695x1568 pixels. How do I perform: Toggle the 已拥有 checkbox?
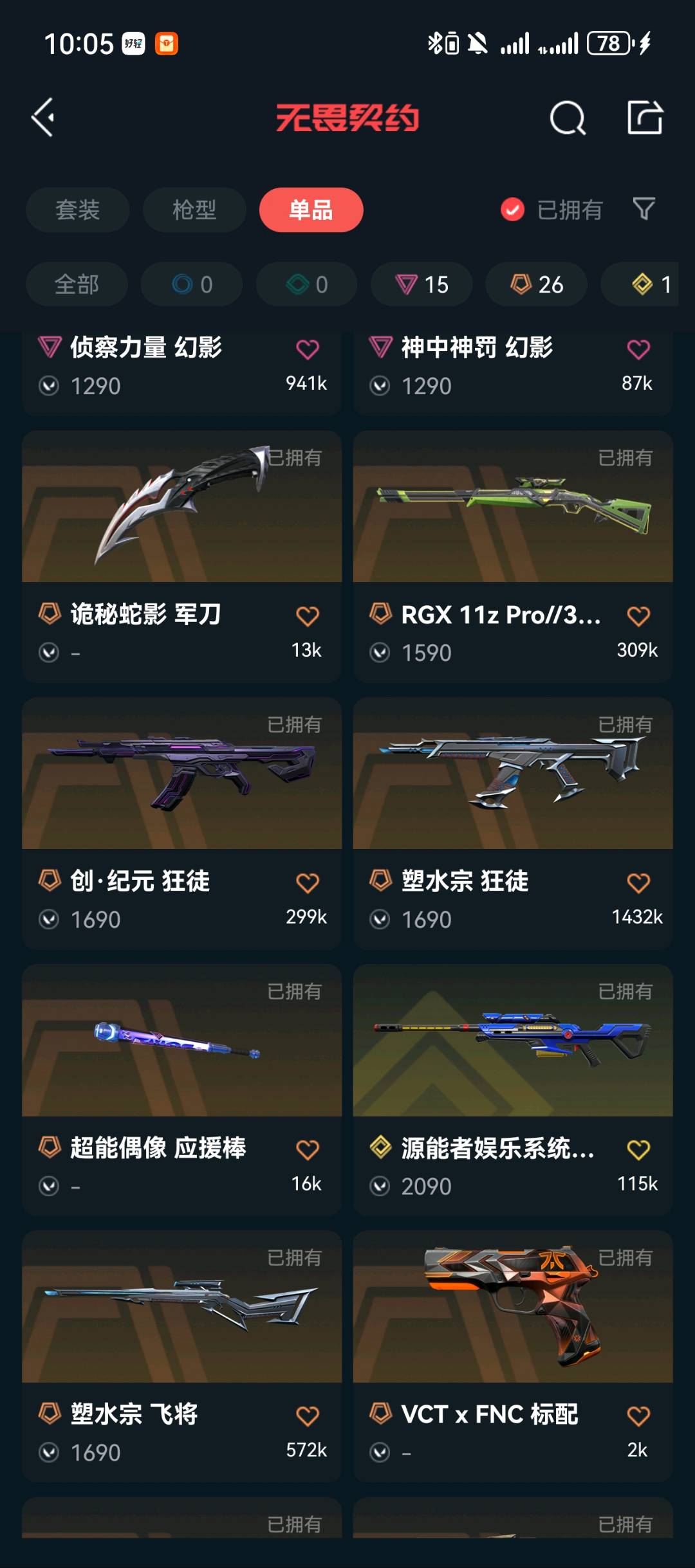coord(513,210)
